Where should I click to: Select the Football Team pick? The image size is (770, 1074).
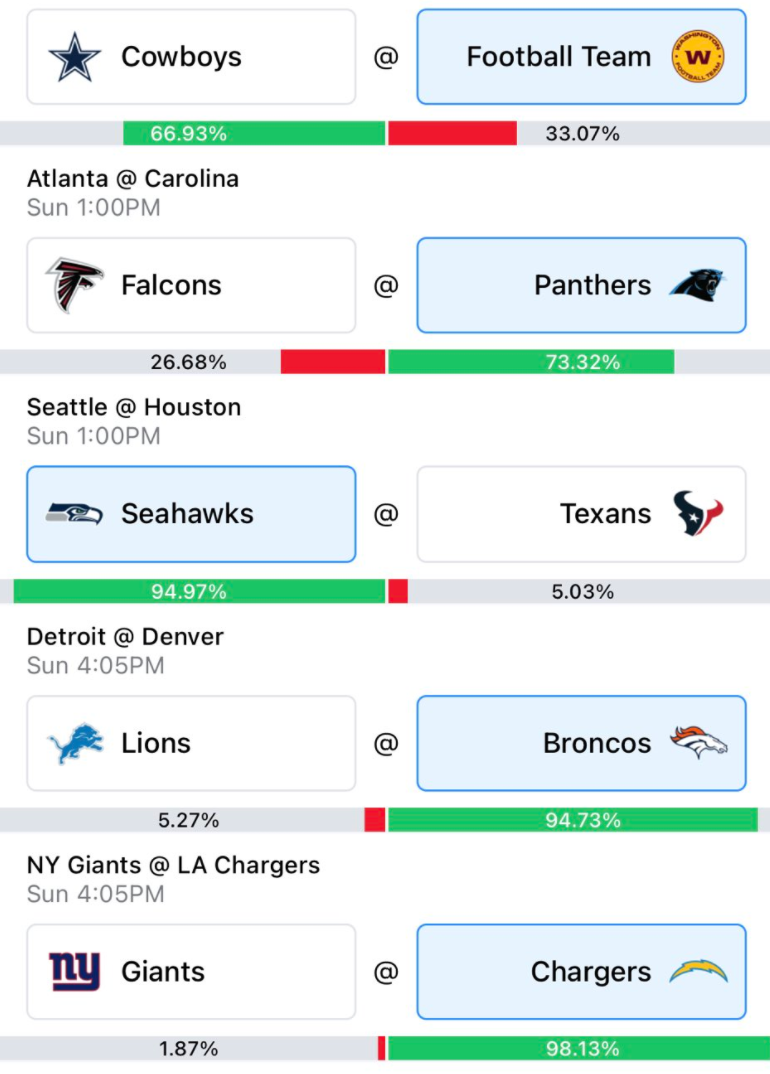click(582, 57)
